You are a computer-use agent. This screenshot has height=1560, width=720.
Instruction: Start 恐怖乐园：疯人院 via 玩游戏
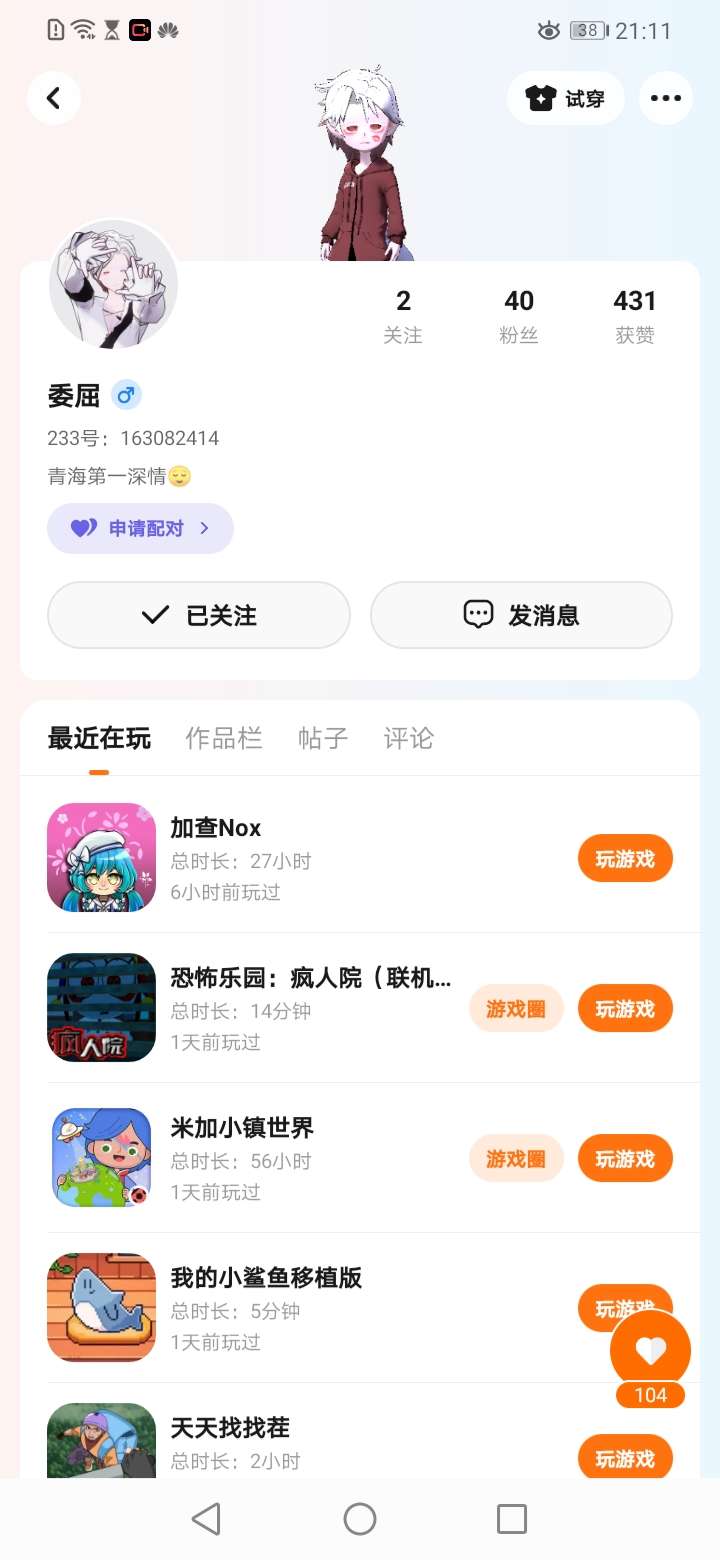click(625, 1009)
